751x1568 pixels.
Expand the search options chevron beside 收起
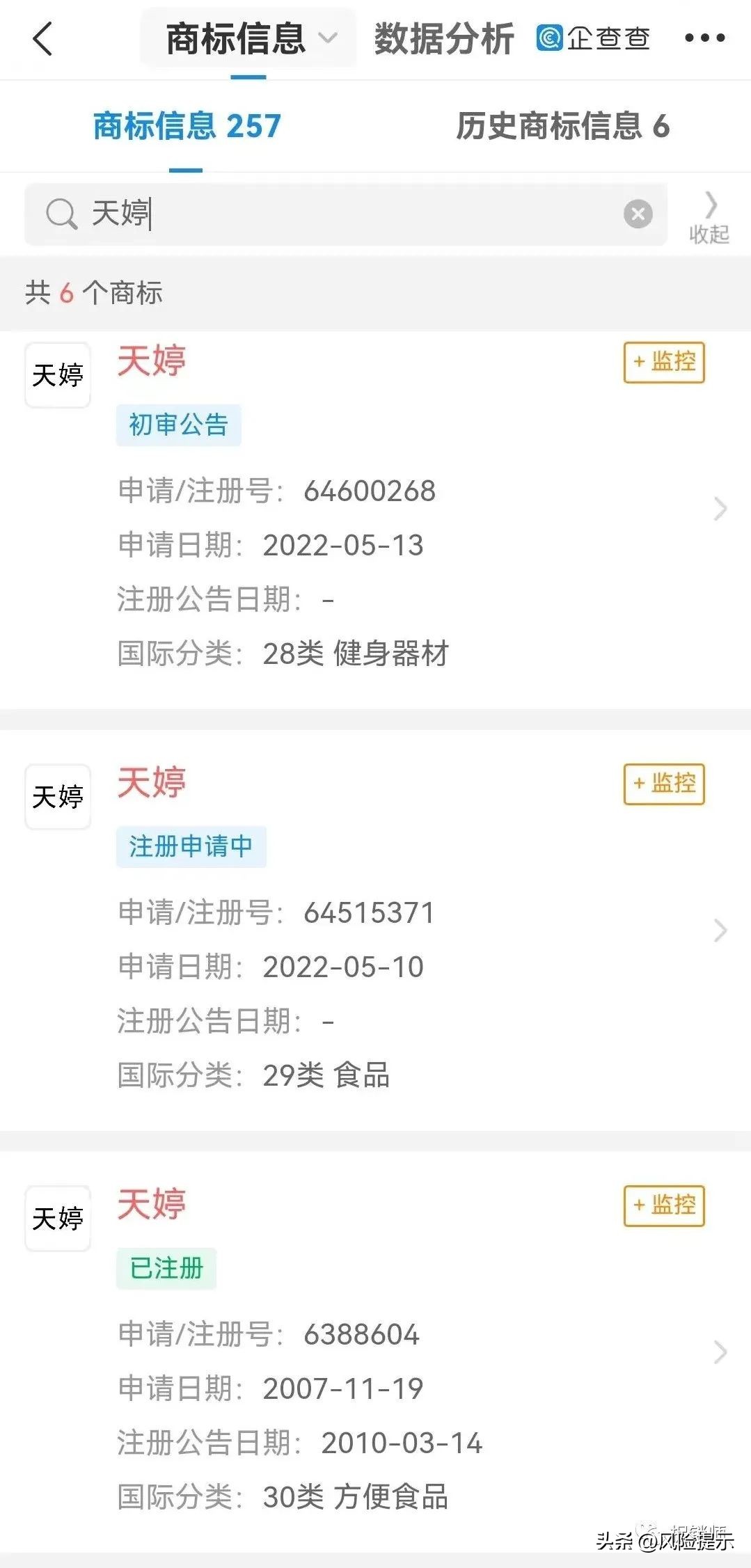coord(710,205)
